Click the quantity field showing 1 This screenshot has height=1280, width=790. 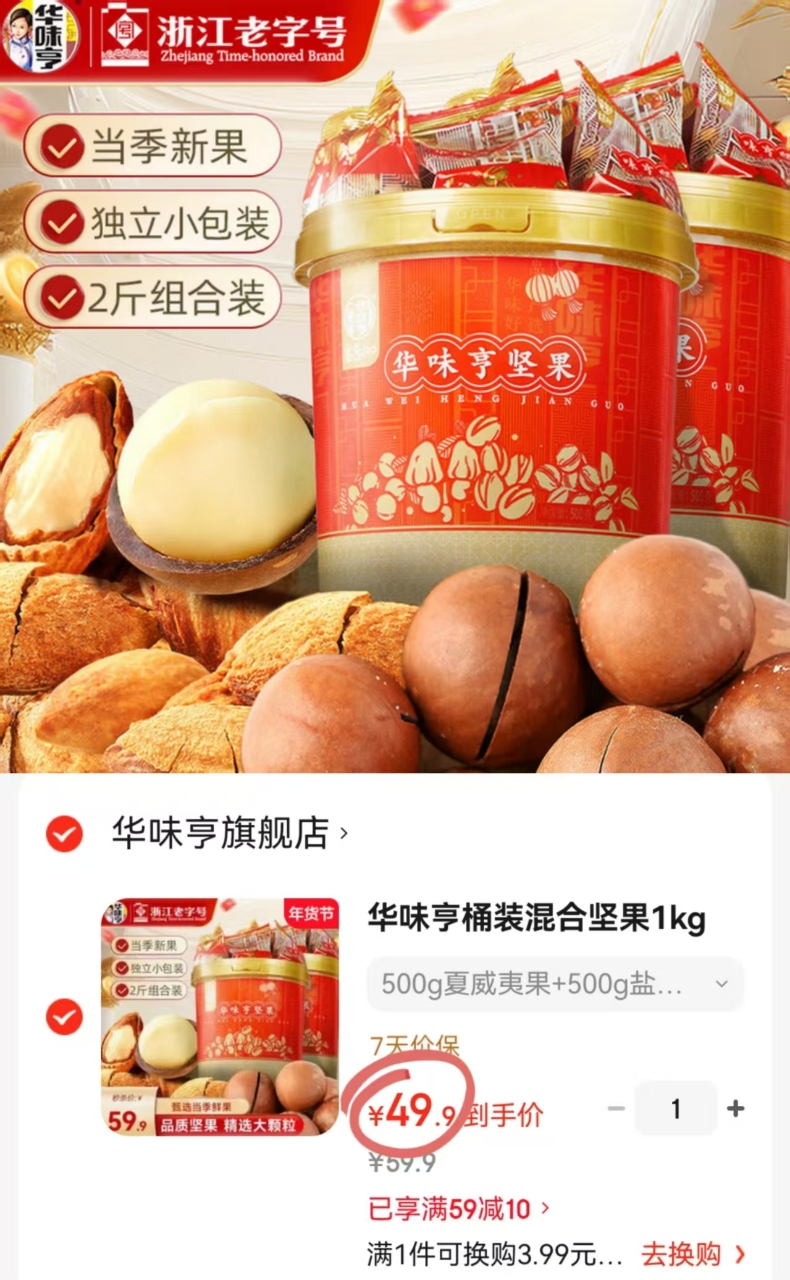tap(677, 1108)
